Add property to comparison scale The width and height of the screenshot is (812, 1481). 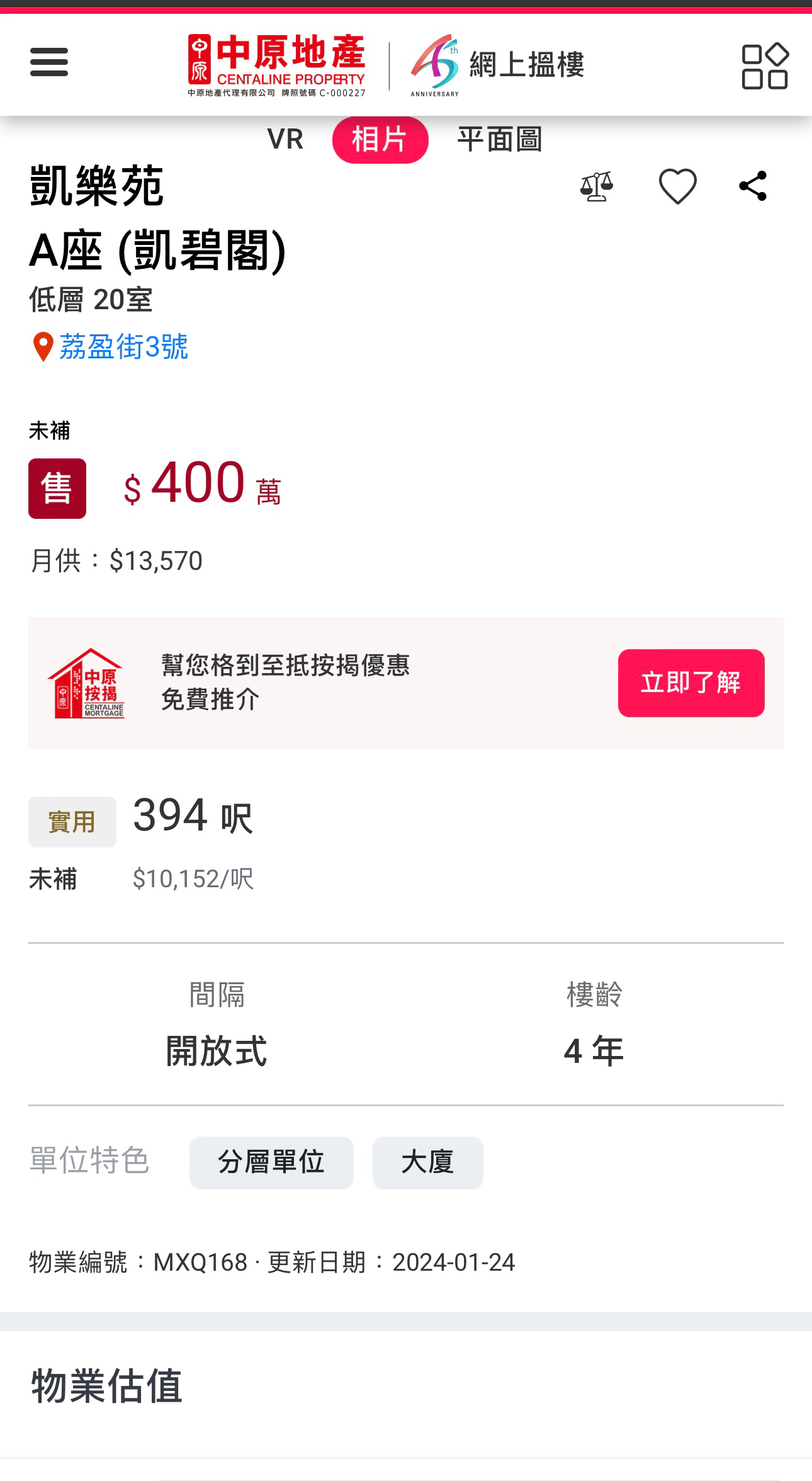click(x=597, y=186)
